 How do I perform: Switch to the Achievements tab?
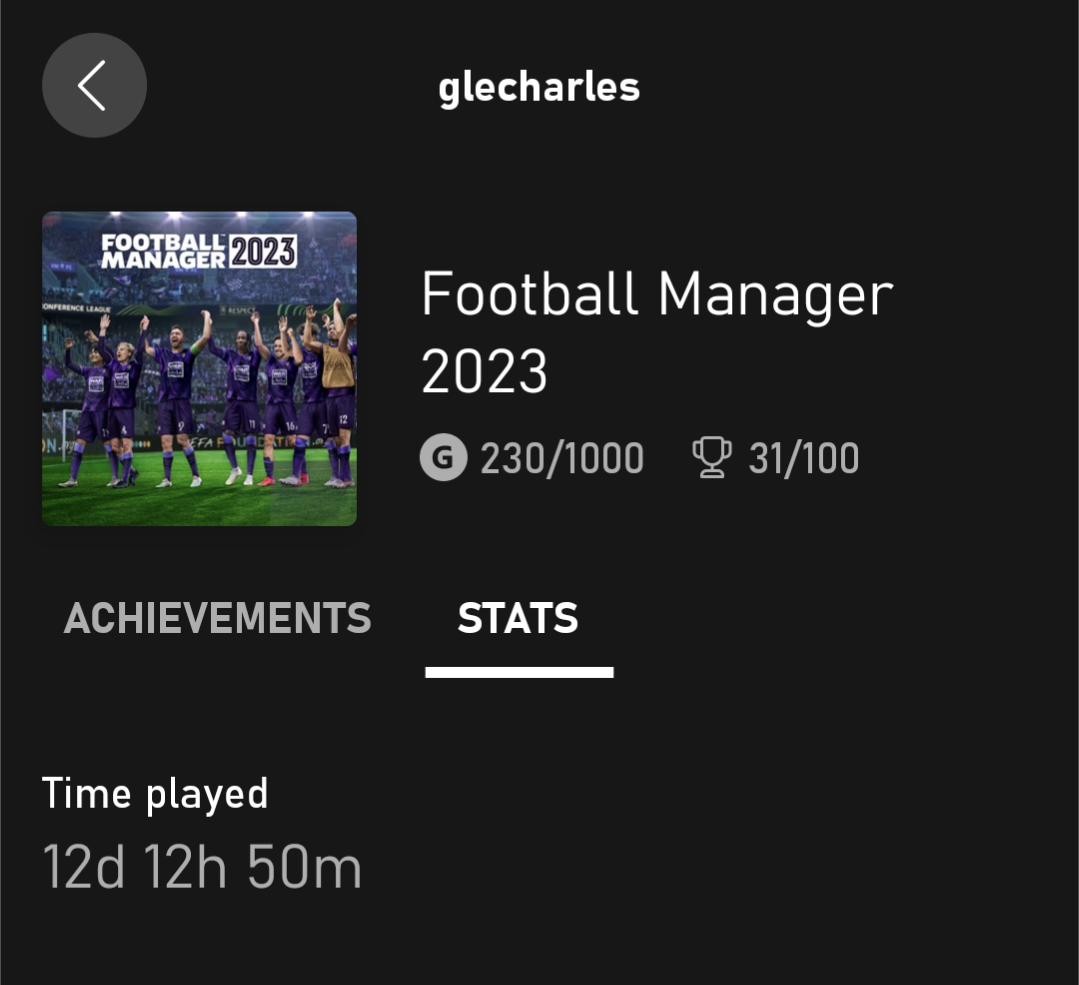(x=217, y=619)
